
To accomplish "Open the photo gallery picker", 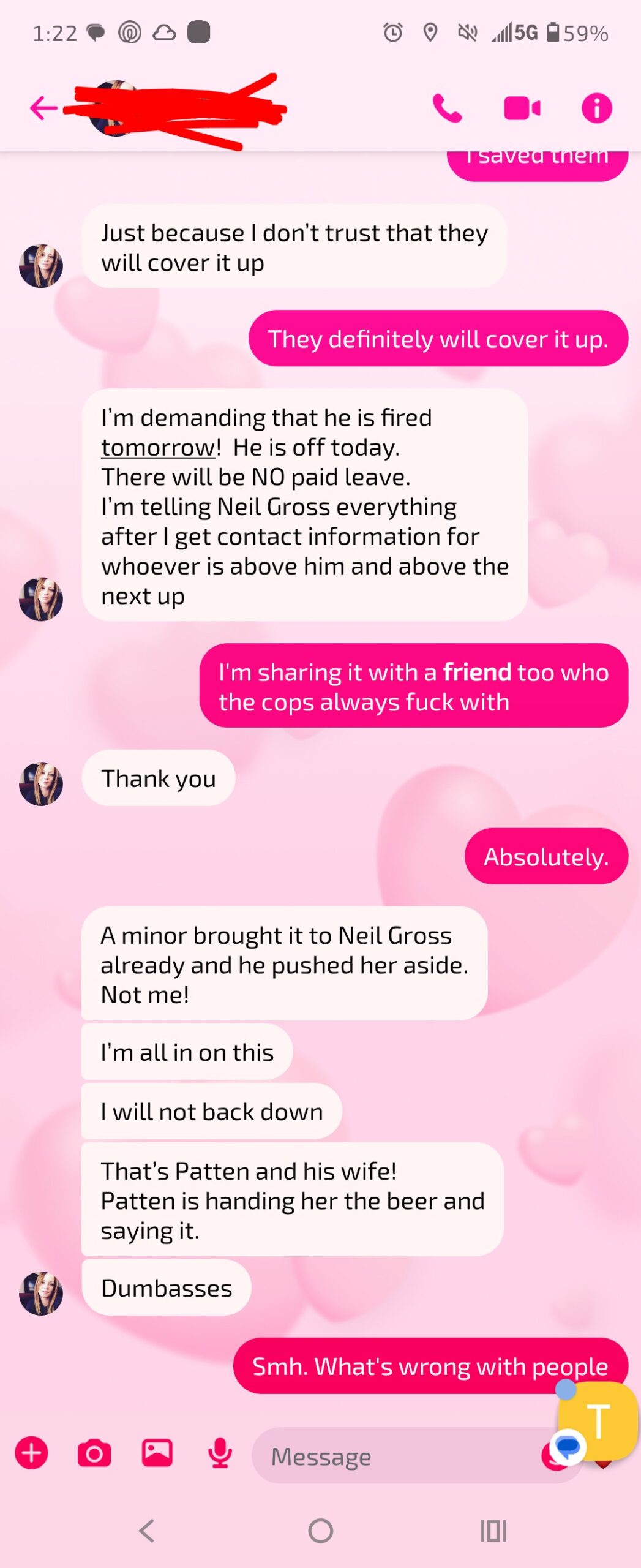I will [x=157, y=1453].
